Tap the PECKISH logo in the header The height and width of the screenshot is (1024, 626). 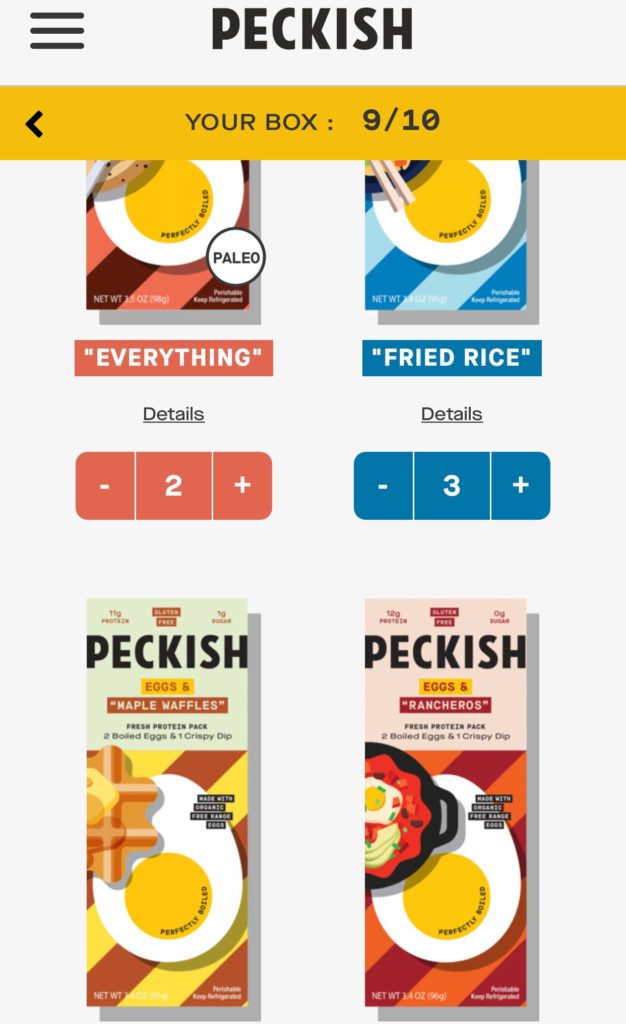click(x=312, y=29)
